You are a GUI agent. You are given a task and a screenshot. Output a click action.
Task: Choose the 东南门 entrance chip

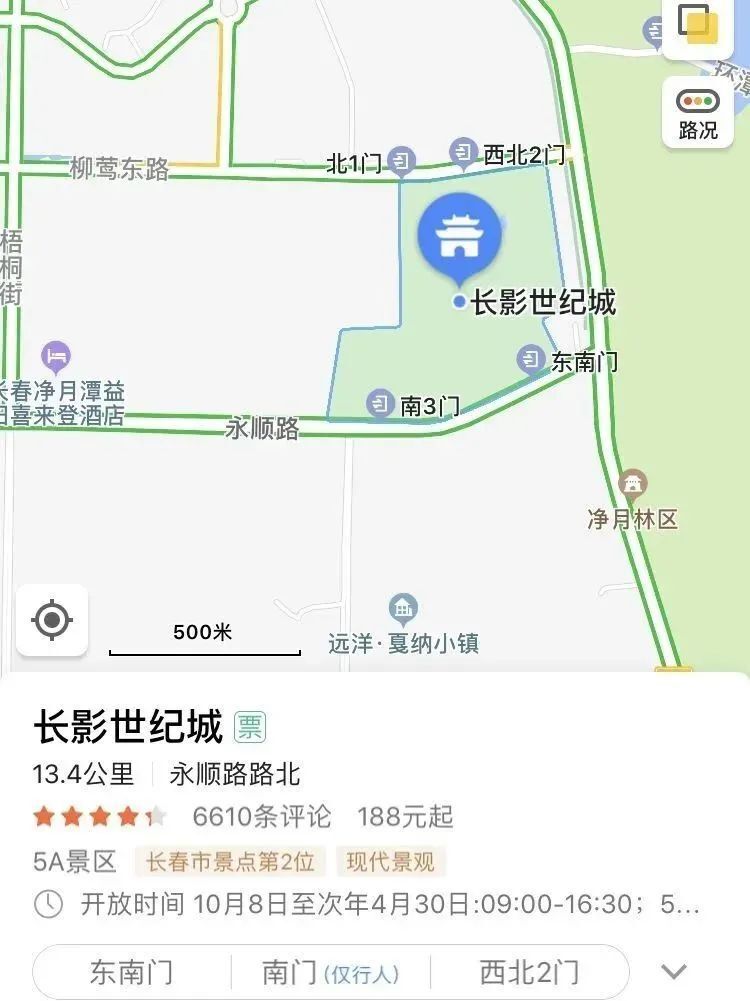[131, 971]
